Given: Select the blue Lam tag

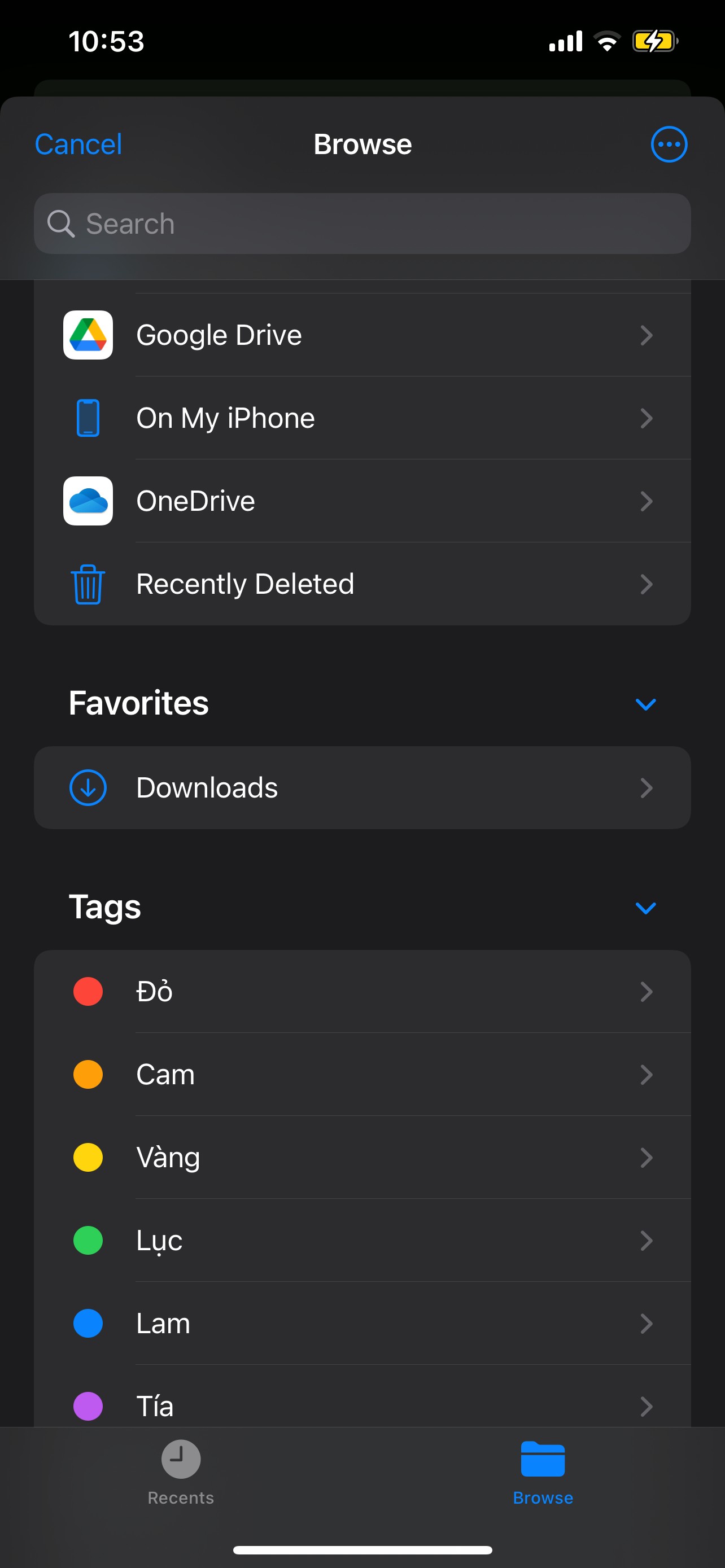Looking at the screenshot, I should click(x=362, y=1322).
